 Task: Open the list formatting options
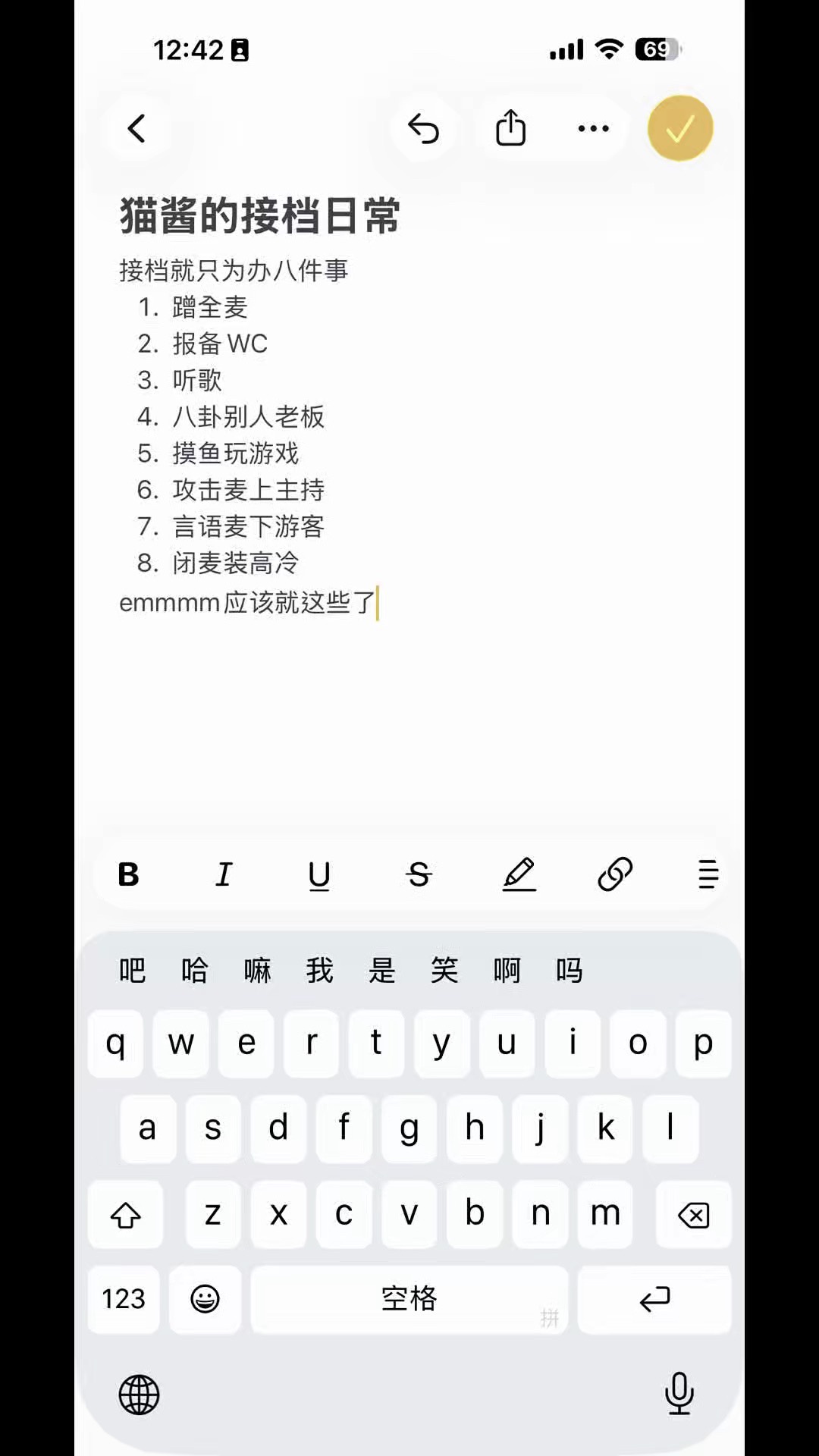(708, 874)
